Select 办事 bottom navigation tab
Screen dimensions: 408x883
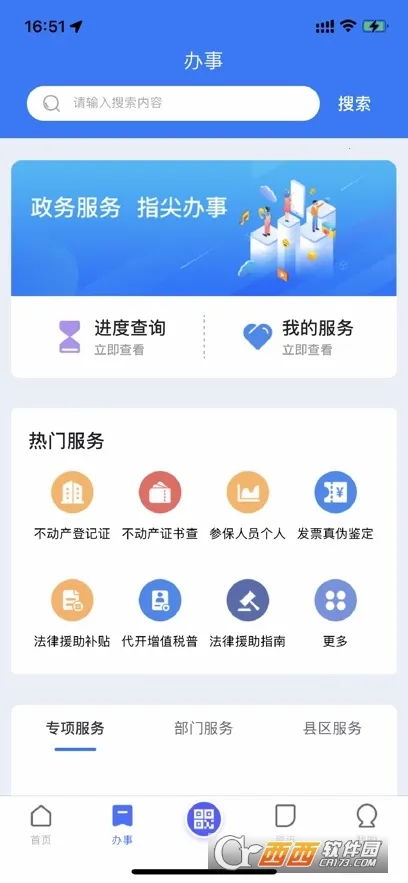(x=122, y=824)
